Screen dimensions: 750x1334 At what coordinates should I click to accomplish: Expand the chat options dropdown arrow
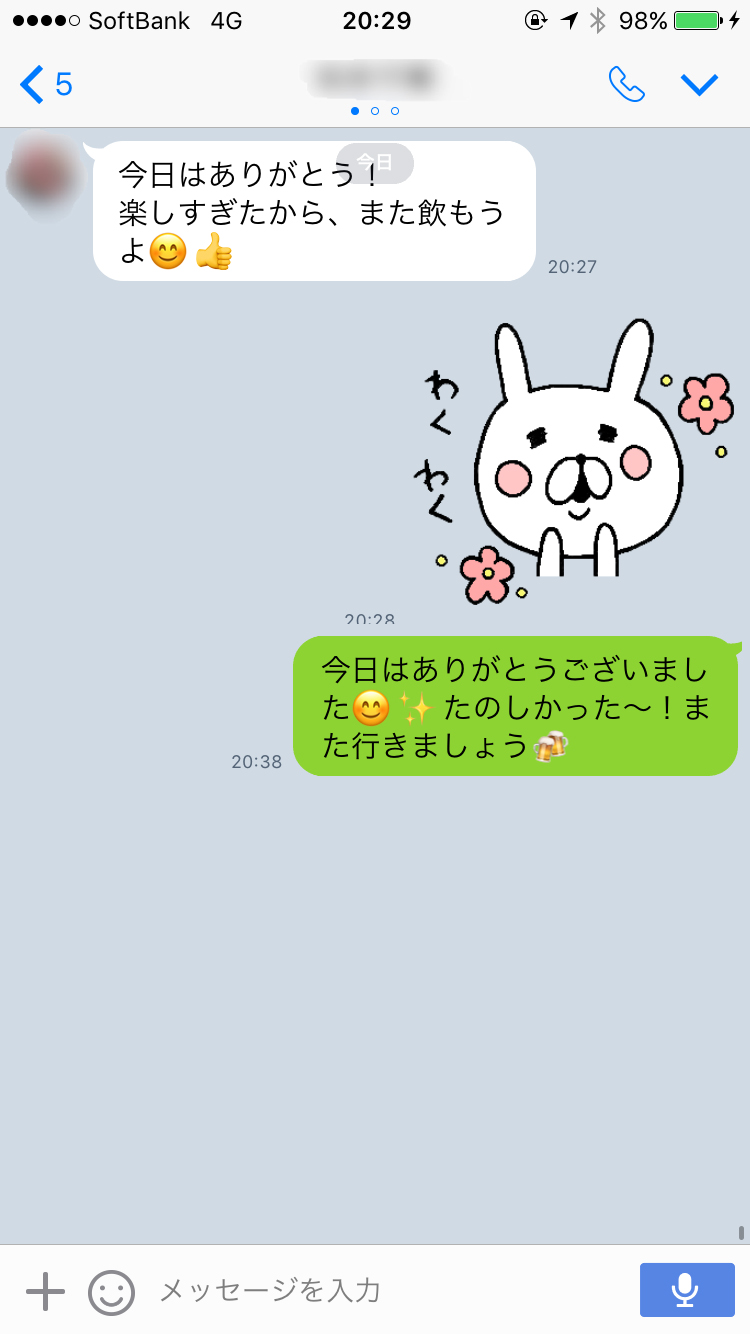700,85
